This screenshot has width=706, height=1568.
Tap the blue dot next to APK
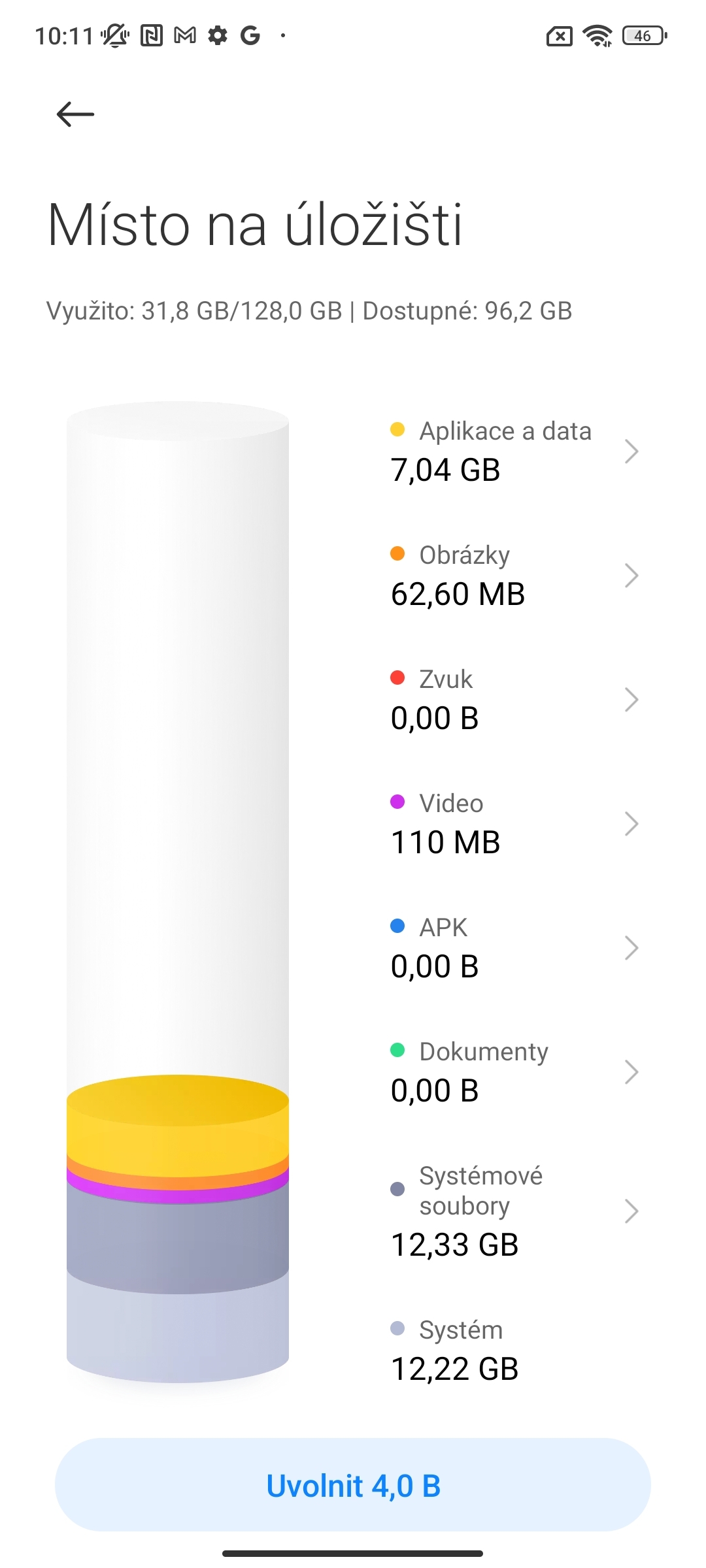click(398, 926)
